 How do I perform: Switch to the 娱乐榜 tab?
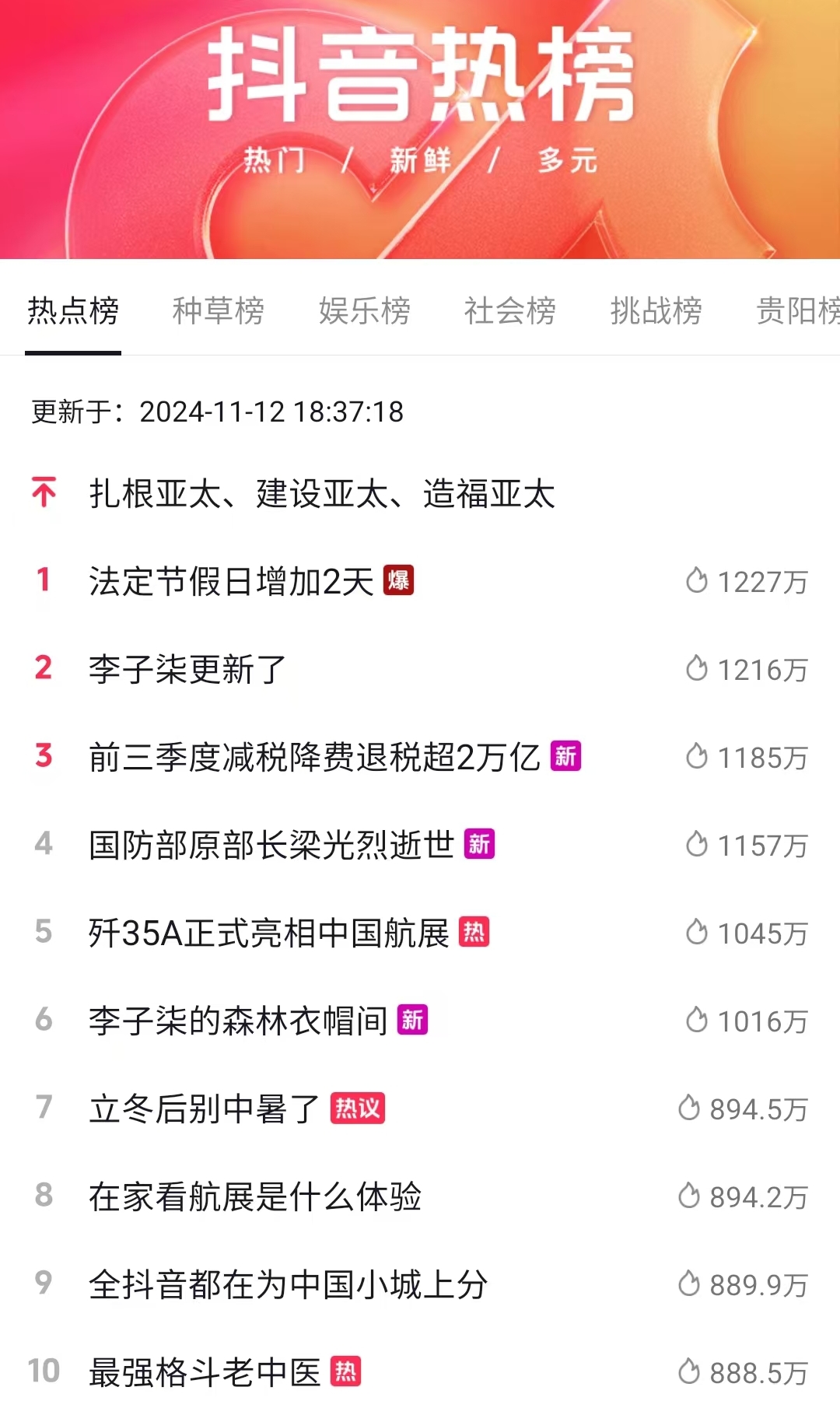[364, 310]
